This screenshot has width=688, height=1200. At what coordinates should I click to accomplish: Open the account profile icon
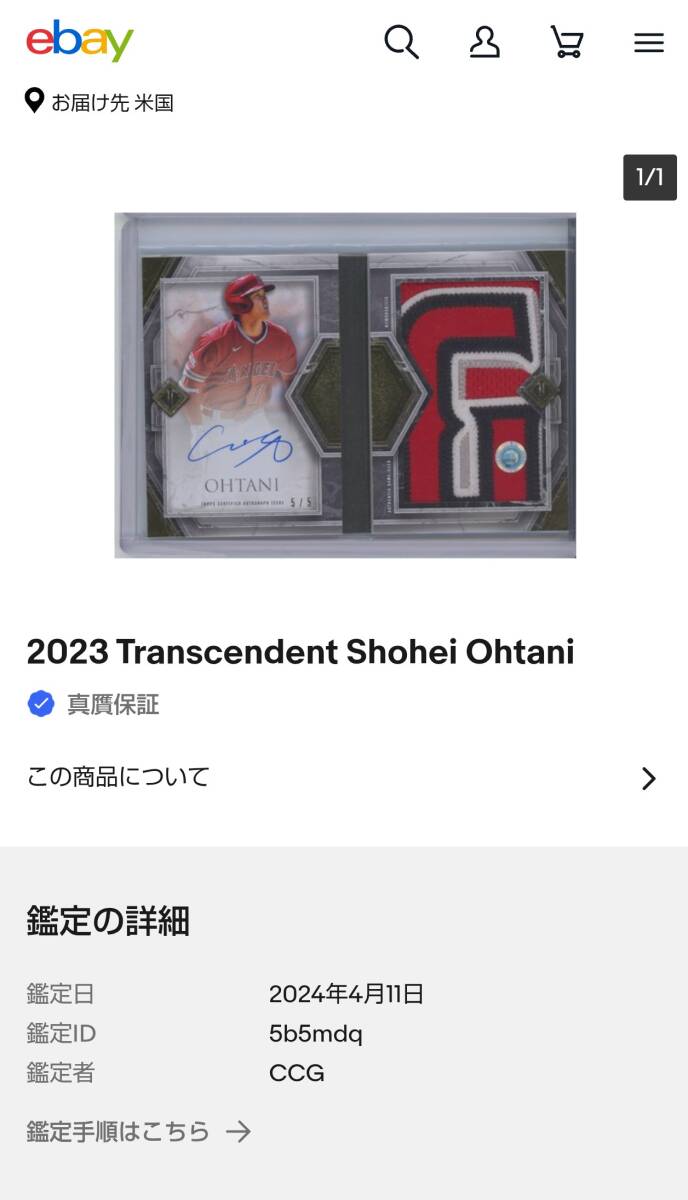tap(485, 42)
